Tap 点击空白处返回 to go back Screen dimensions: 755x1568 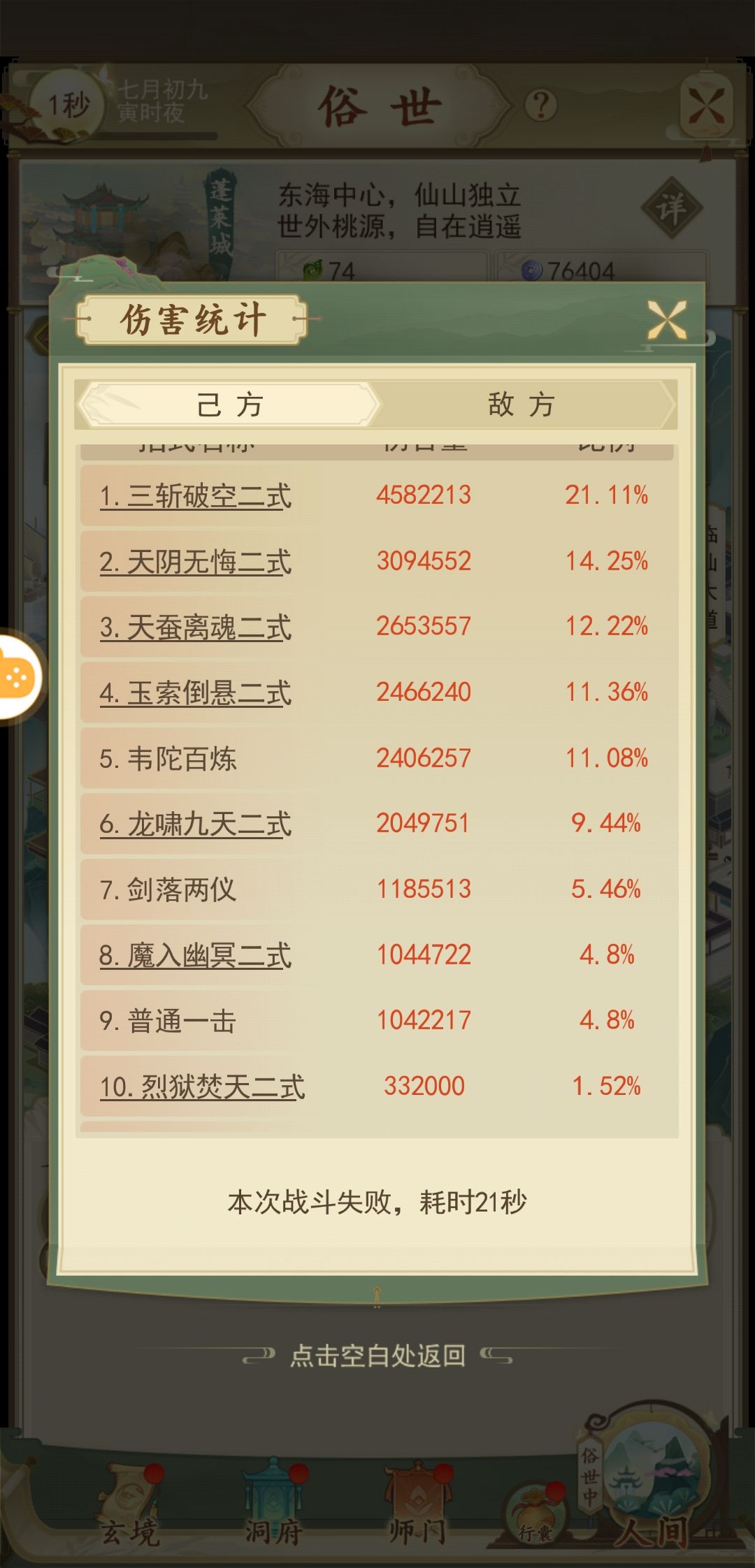(377, 1356)
